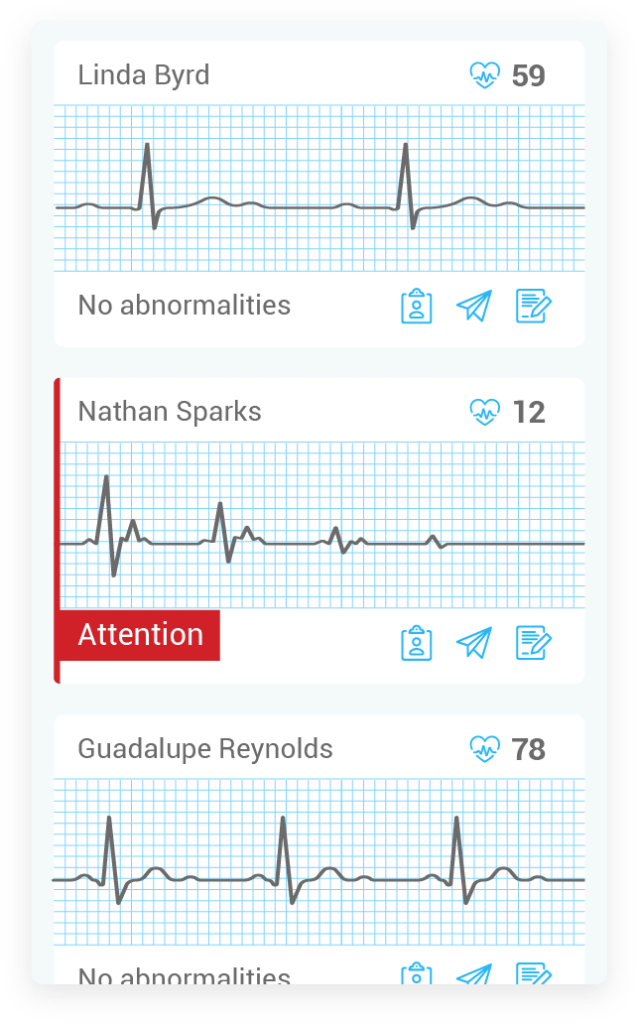Open Guadalupe Reynolds' ECG card
The image size is (637, 1024).
click(x=318, y=862)
